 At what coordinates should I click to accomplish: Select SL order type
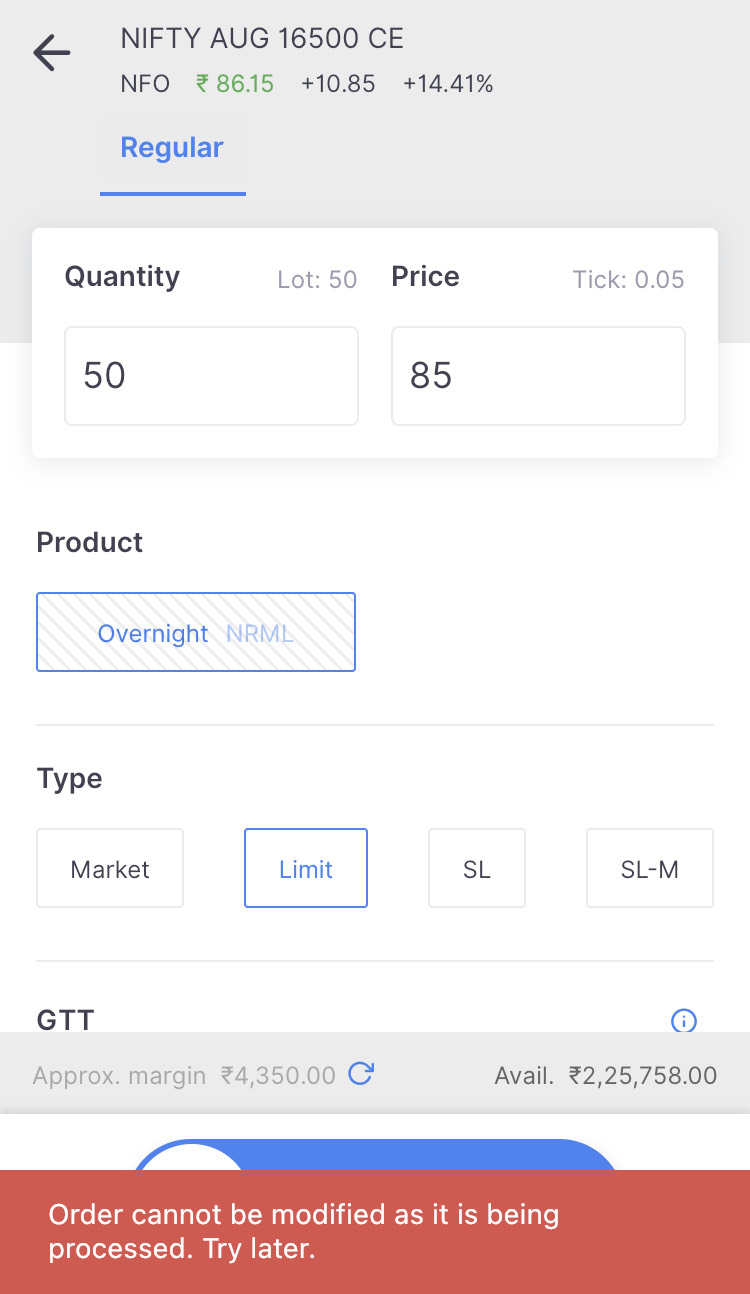(477, 869)
